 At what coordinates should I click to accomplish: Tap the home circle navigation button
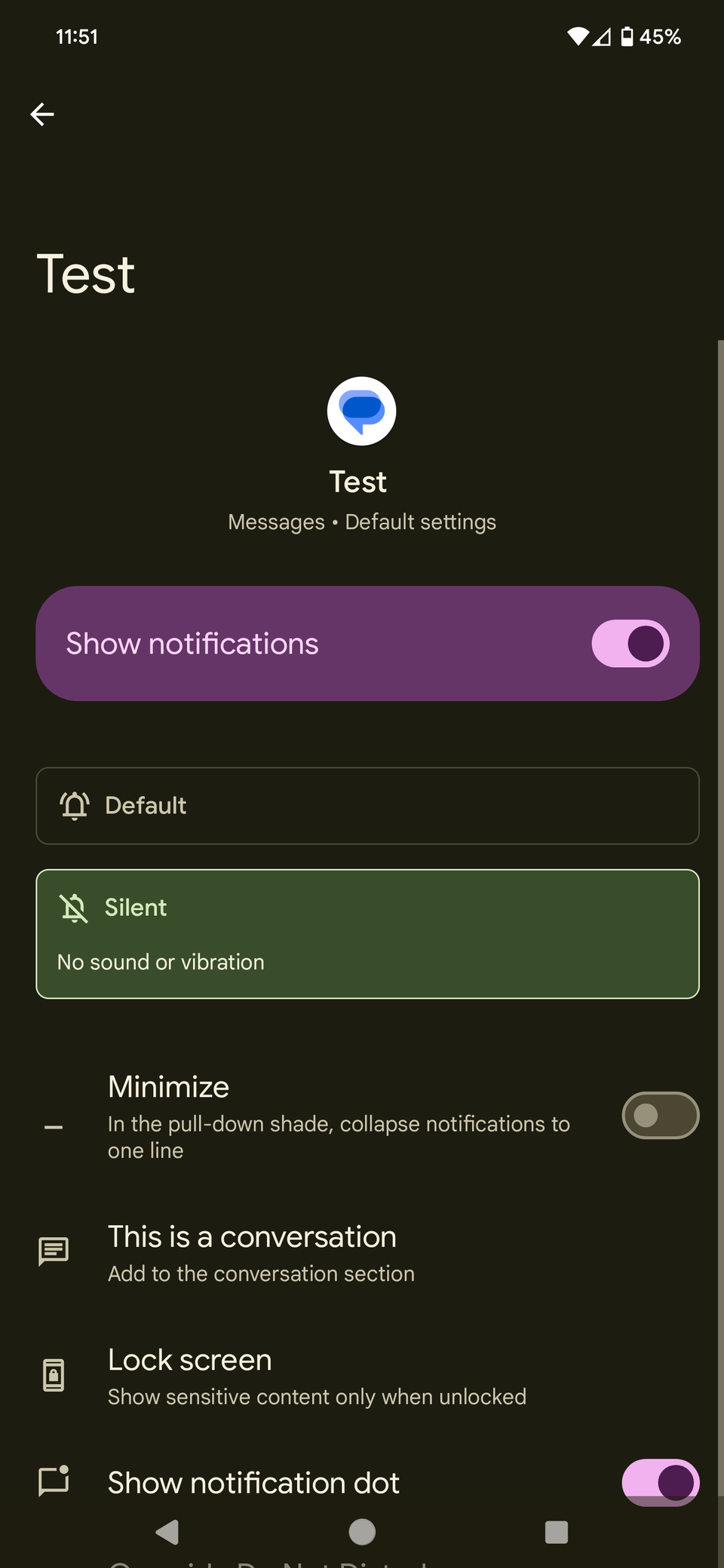(362, 1533)
